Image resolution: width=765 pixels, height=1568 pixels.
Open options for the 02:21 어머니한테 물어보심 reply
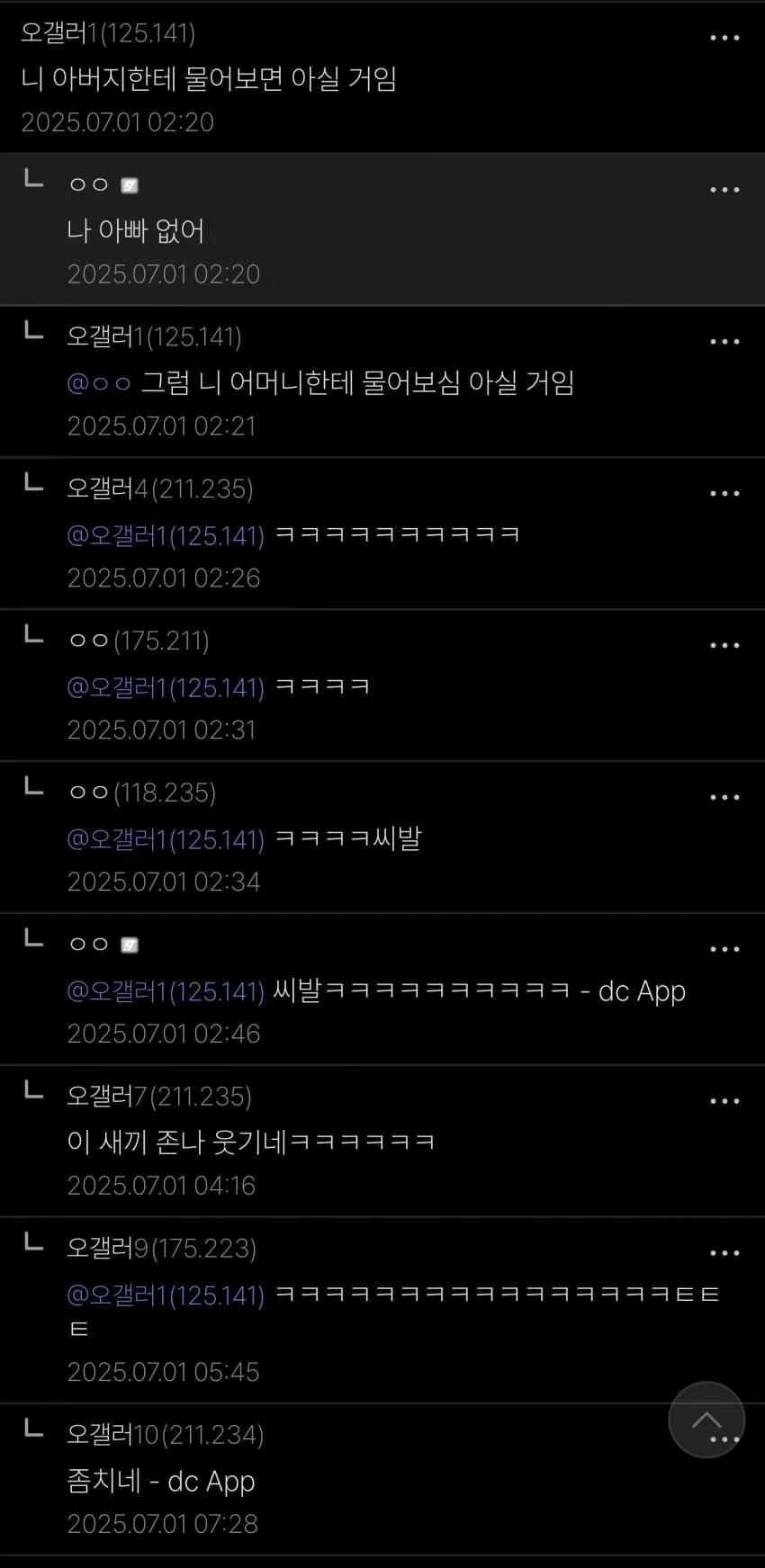(724, 342)
